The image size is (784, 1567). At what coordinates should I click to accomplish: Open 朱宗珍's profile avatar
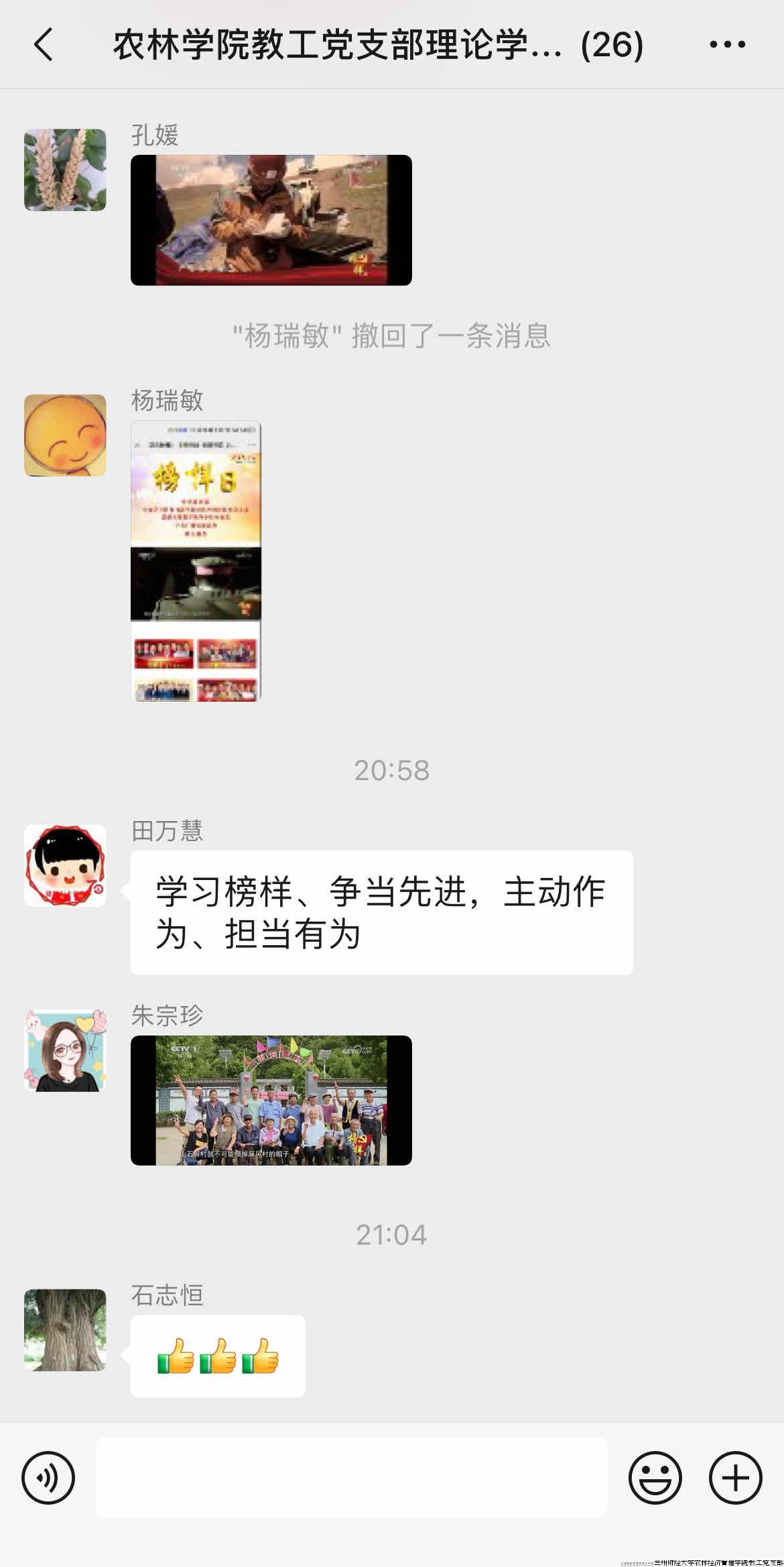[x=65, y=1050]
